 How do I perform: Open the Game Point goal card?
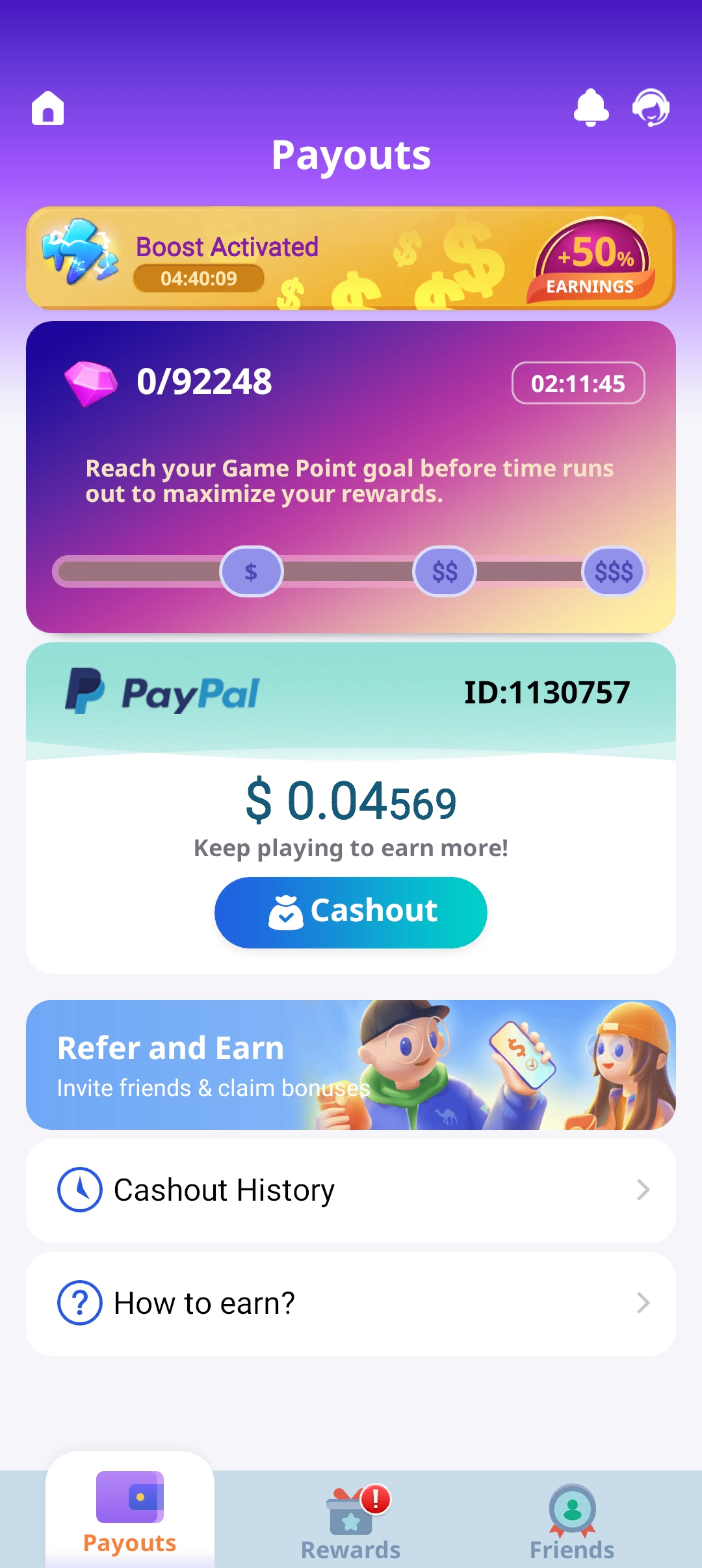(x=351, y=477)
